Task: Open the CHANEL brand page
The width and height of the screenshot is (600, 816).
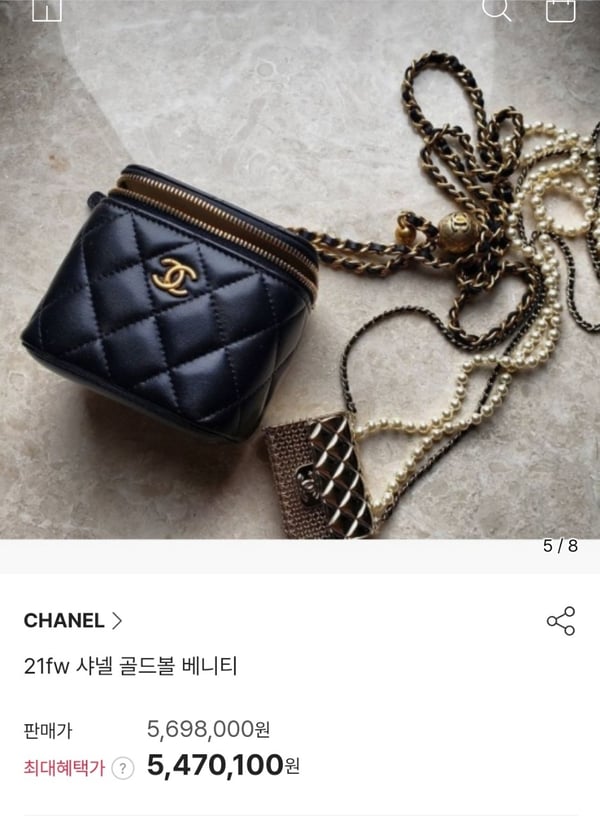Action: coord(73,621)
